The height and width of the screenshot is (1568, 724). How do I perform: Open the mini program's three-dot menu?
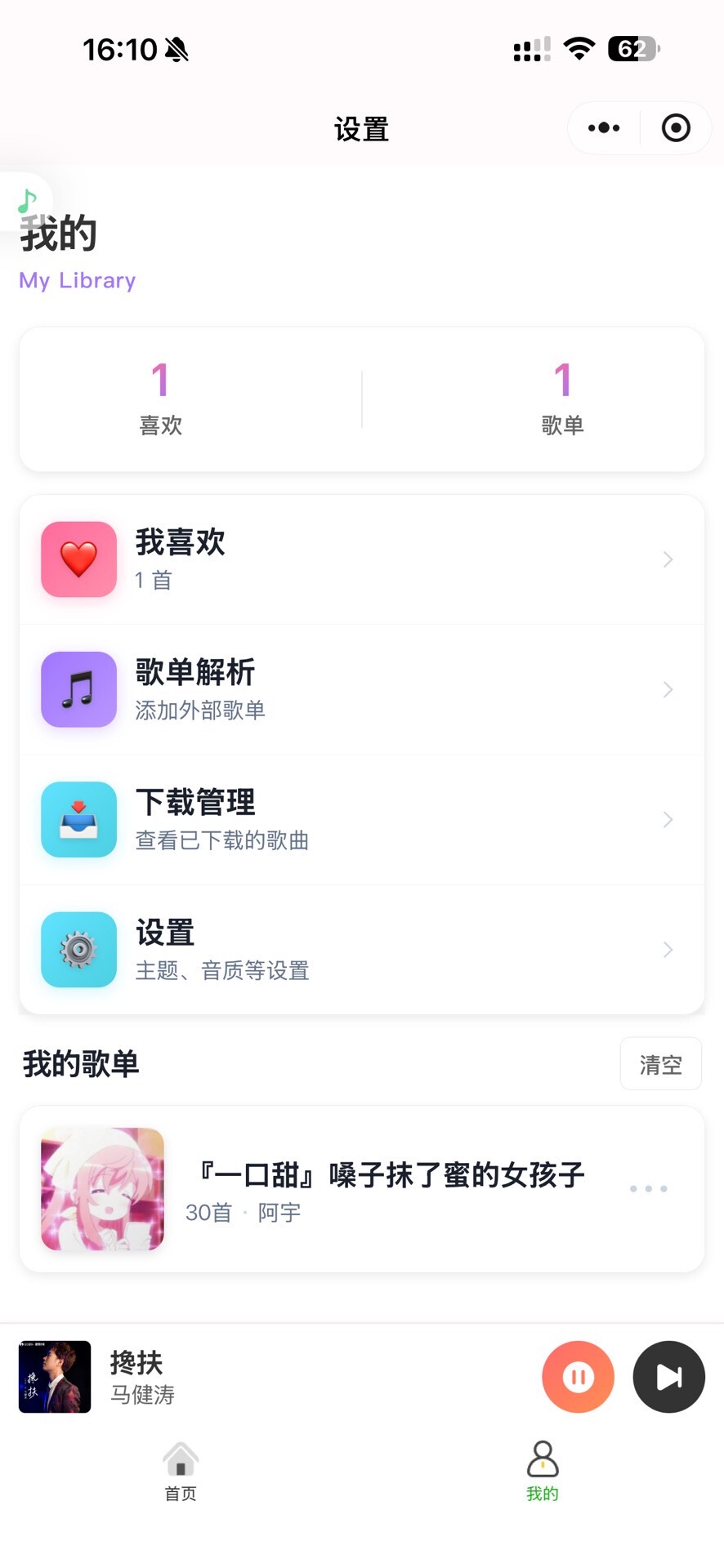point(604,128)
